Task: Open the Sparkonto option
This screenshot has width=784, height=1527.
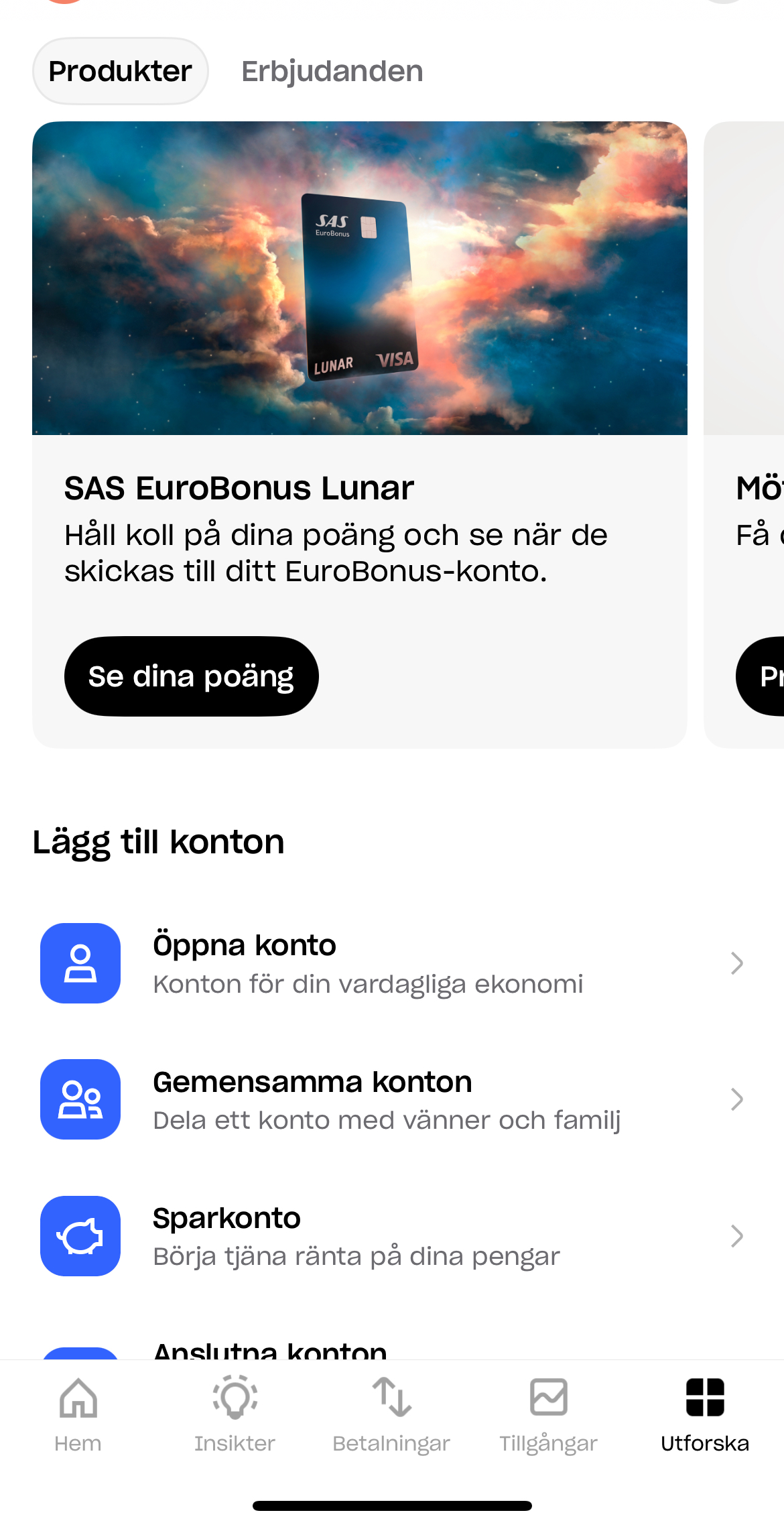Action: coord(392,1235)
